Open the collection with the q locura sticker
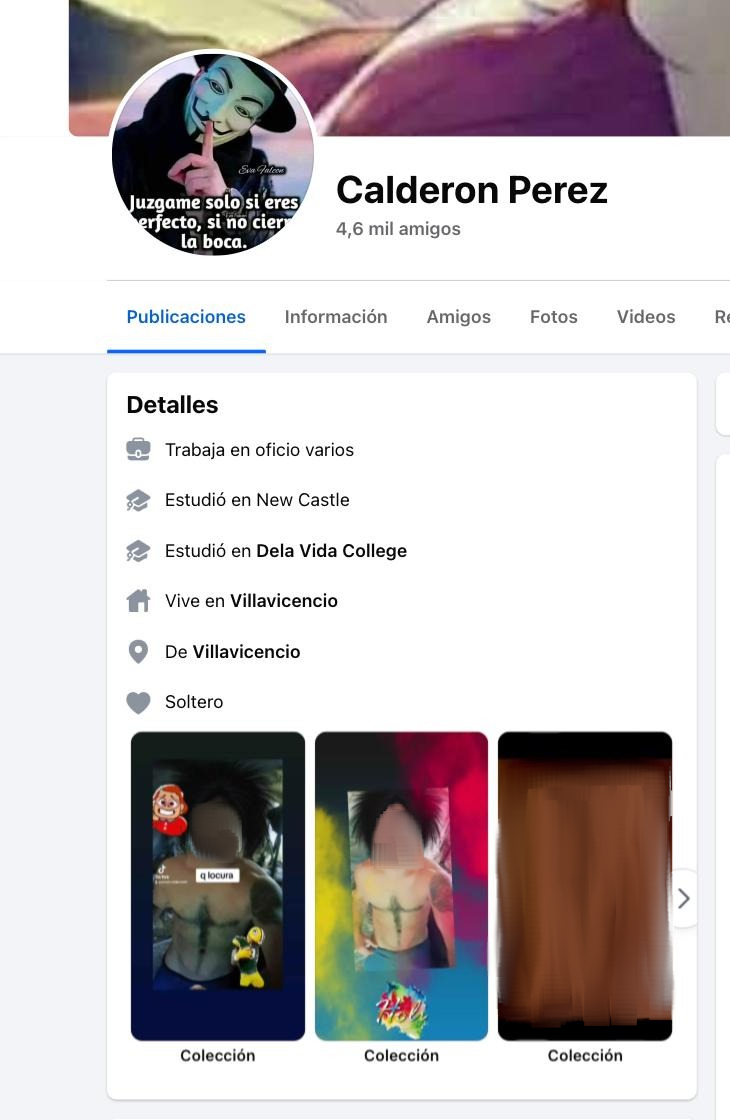Viewport: 730px width, 1120px height. (x=218, y=885)
